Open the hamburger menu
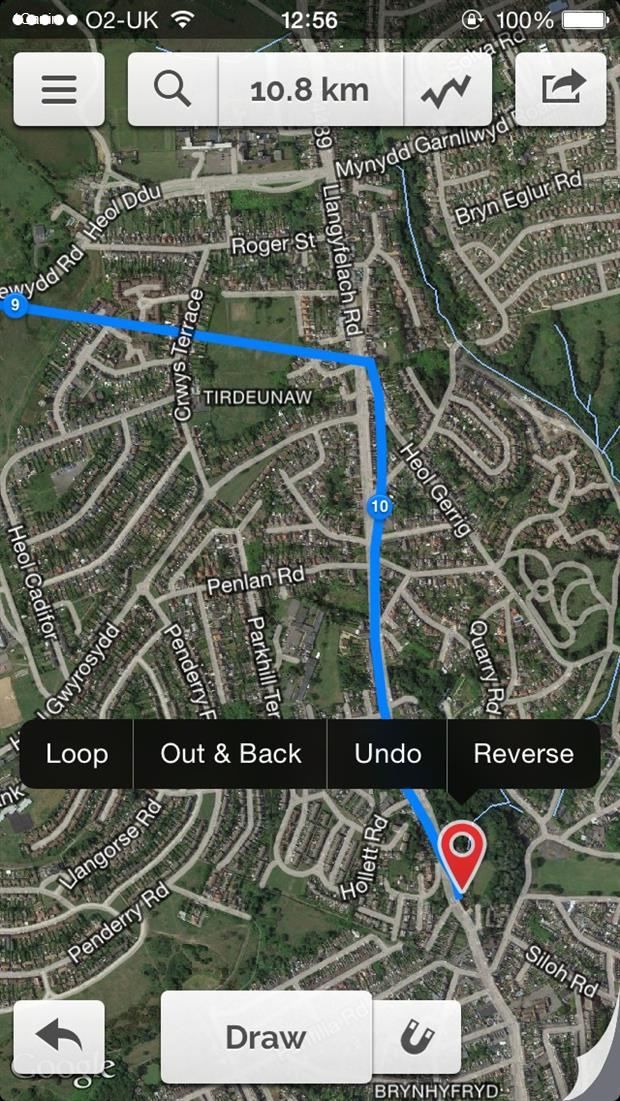 (59, 90)
